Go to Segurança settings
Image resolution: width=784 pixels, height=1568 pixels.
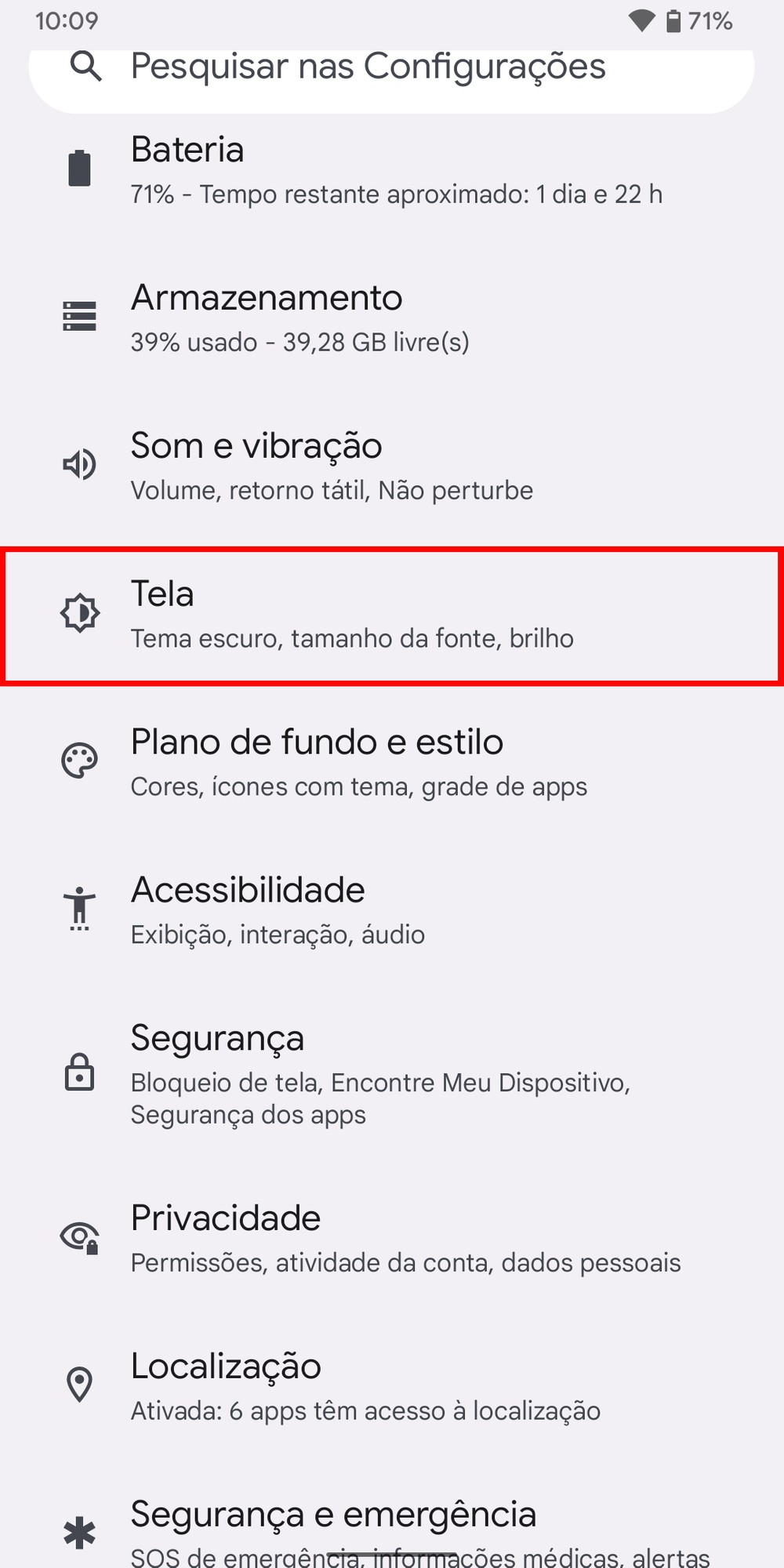(392, 1074)
